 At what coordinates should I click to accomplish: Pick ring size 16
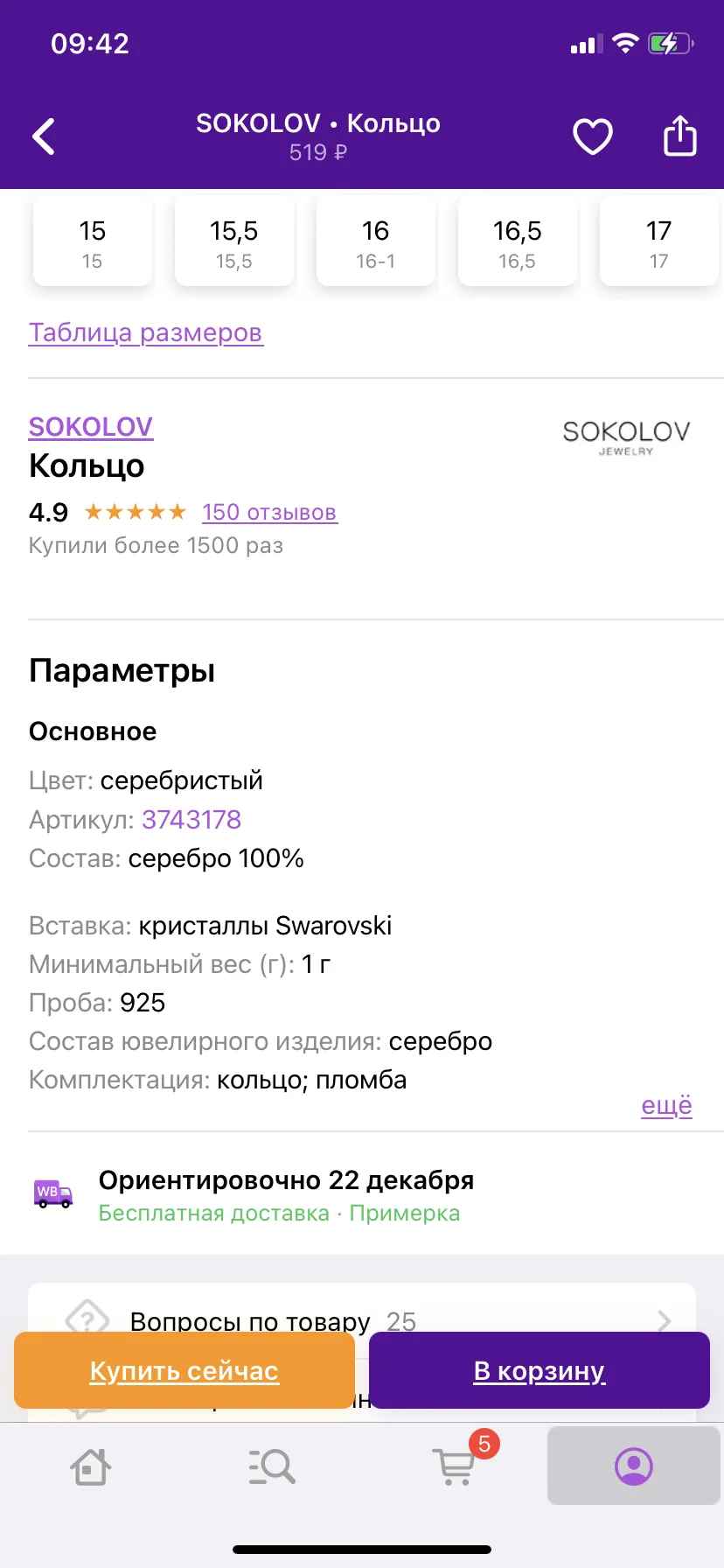376,243
